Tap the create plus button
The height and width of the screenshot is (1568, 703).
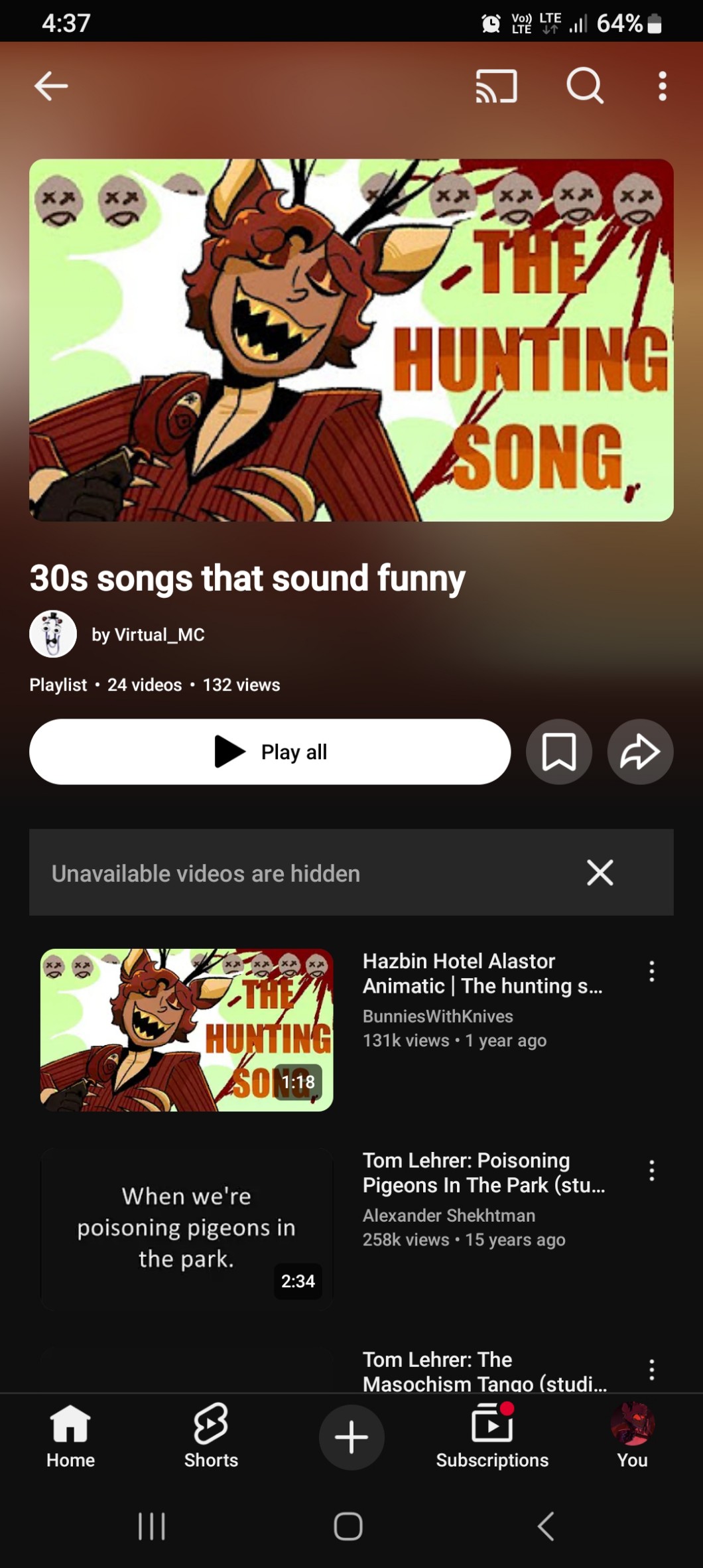click(351, 1437)
